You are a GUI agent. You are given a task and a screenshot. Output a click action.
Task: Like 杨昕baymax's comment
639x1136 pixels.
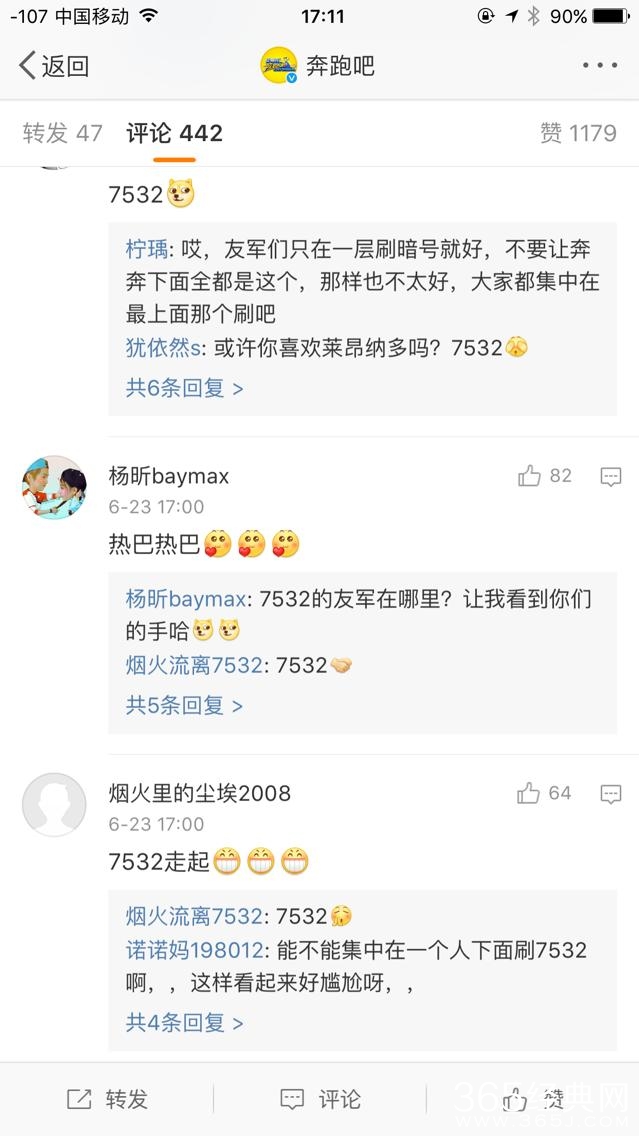coord(544,476)
